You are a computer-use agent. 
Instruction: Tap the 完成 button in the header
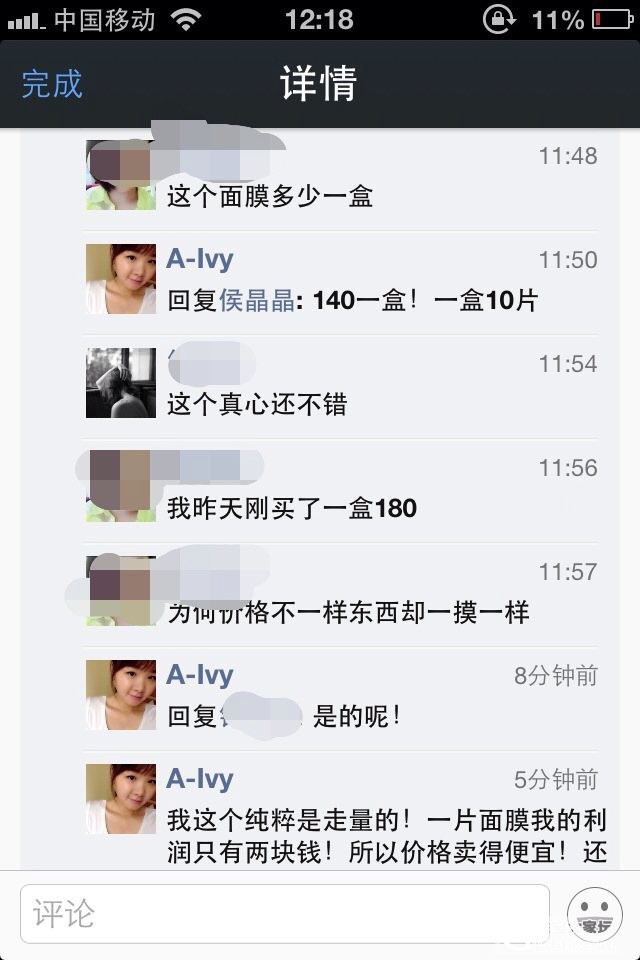tap(52, 84)
